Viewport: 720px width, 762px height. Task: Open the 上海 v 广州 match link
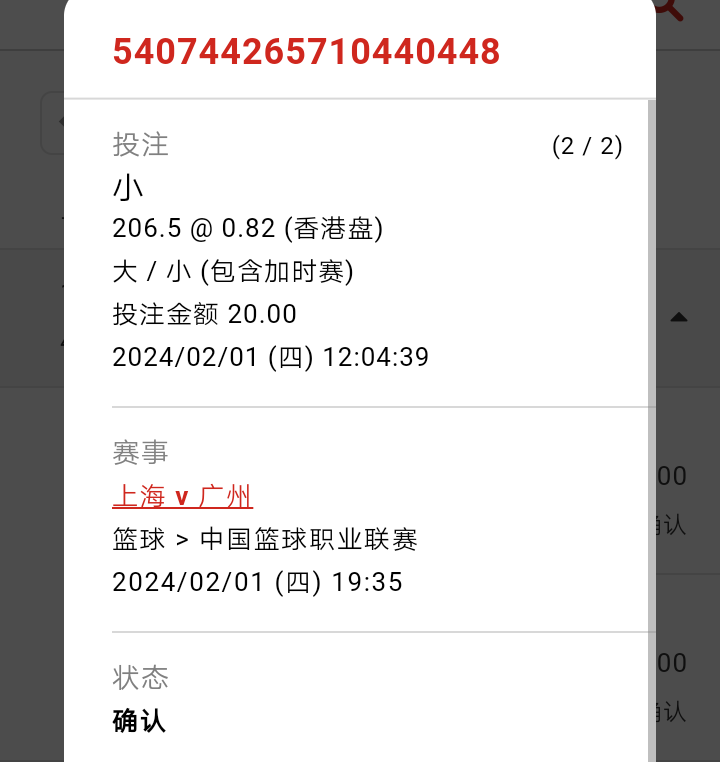click(x=183, y=496)
